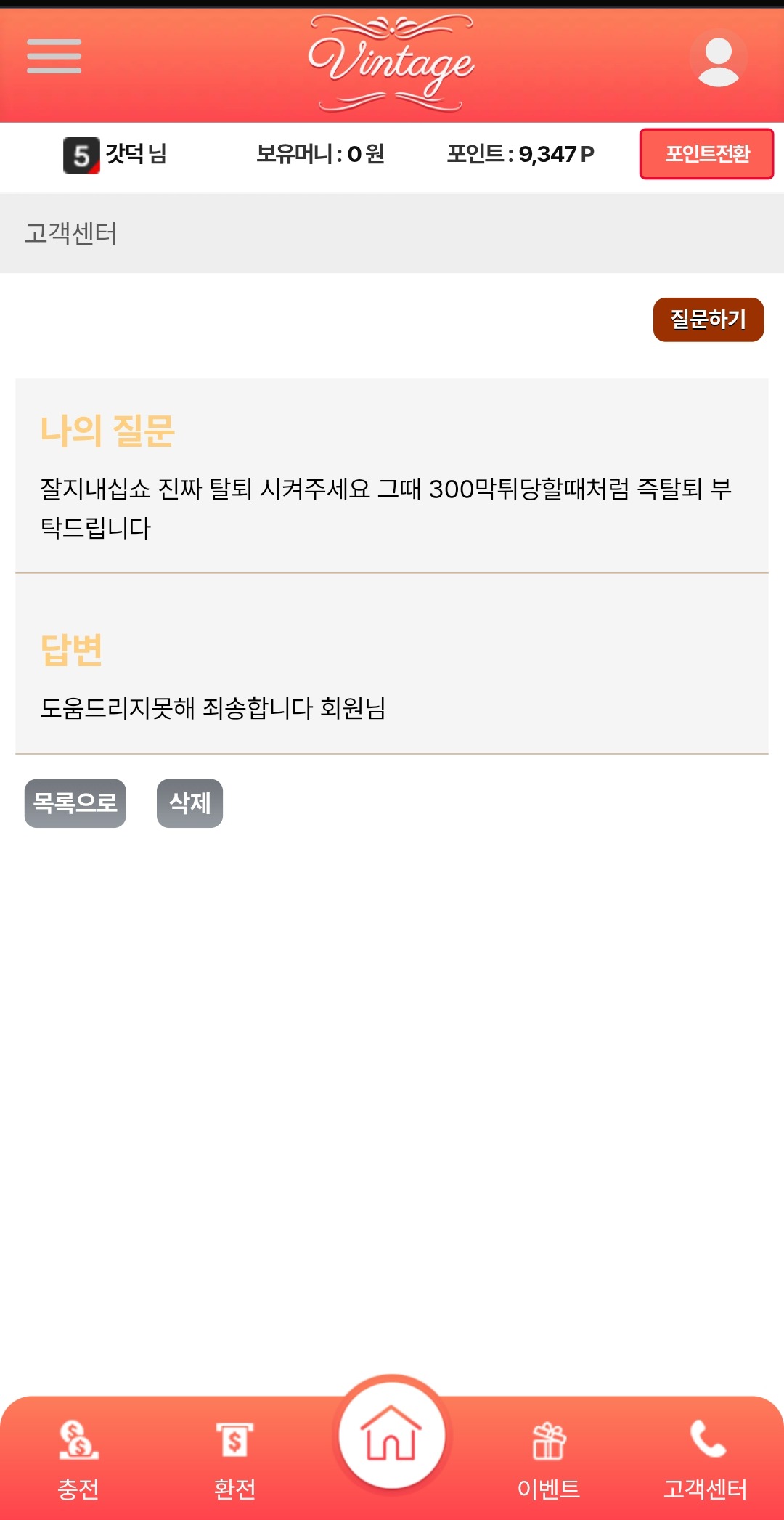784x1520 pixels.
Task: Go back via 목록으로 button
Action: [x=75, y=803]
